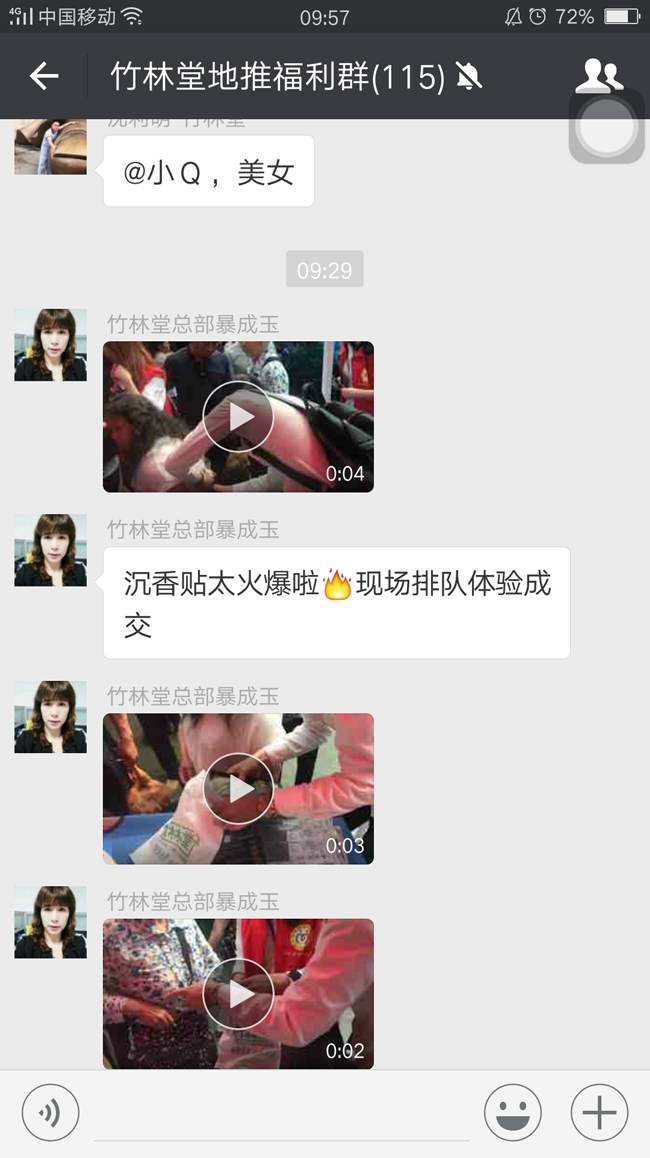Play the 0:04 video message
Screen dimensions: 650x1158
coord(238,417)
